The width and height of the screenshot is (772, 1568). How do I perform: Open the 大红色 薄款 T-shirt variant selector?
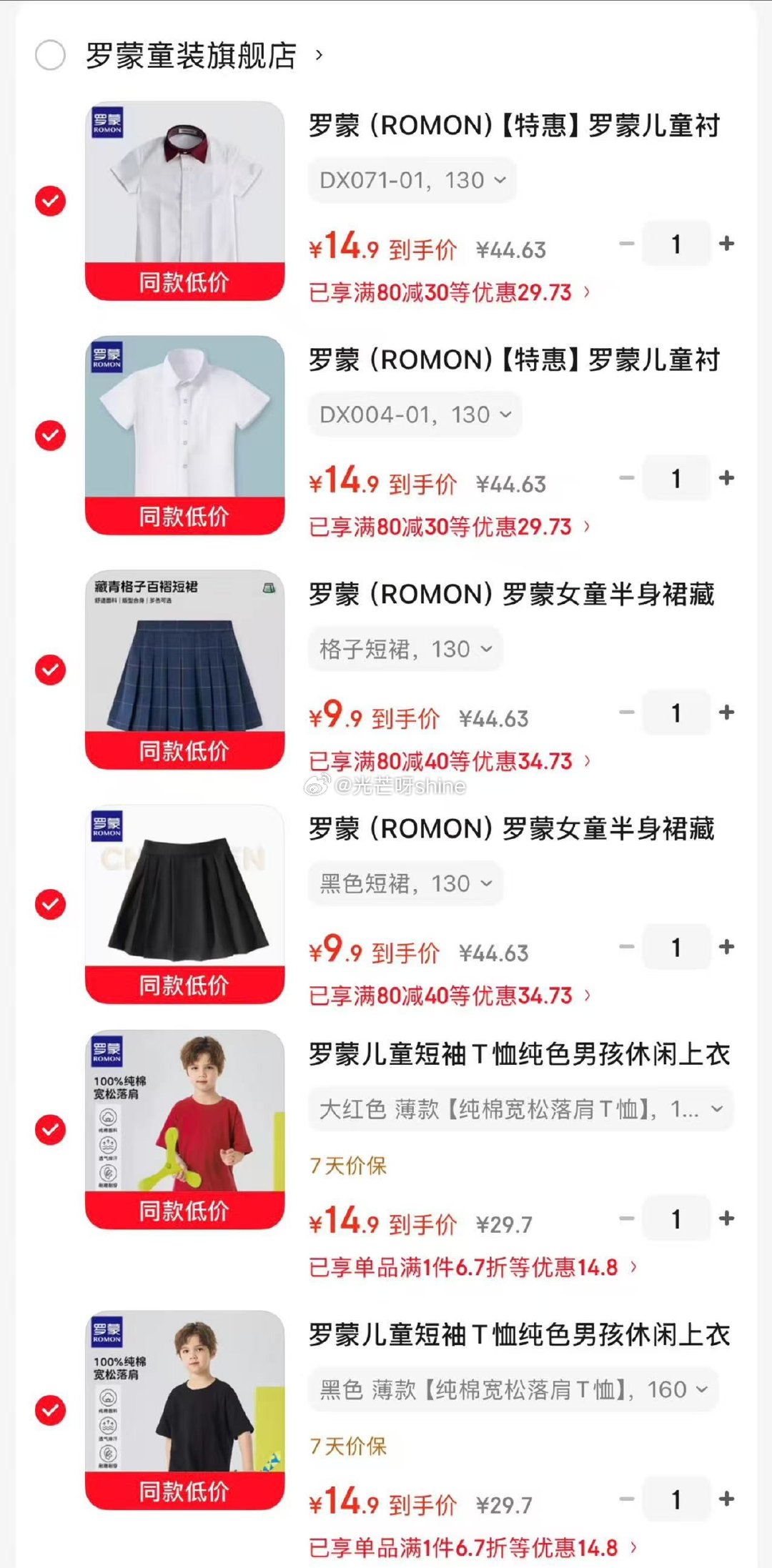coord(520,1109)
